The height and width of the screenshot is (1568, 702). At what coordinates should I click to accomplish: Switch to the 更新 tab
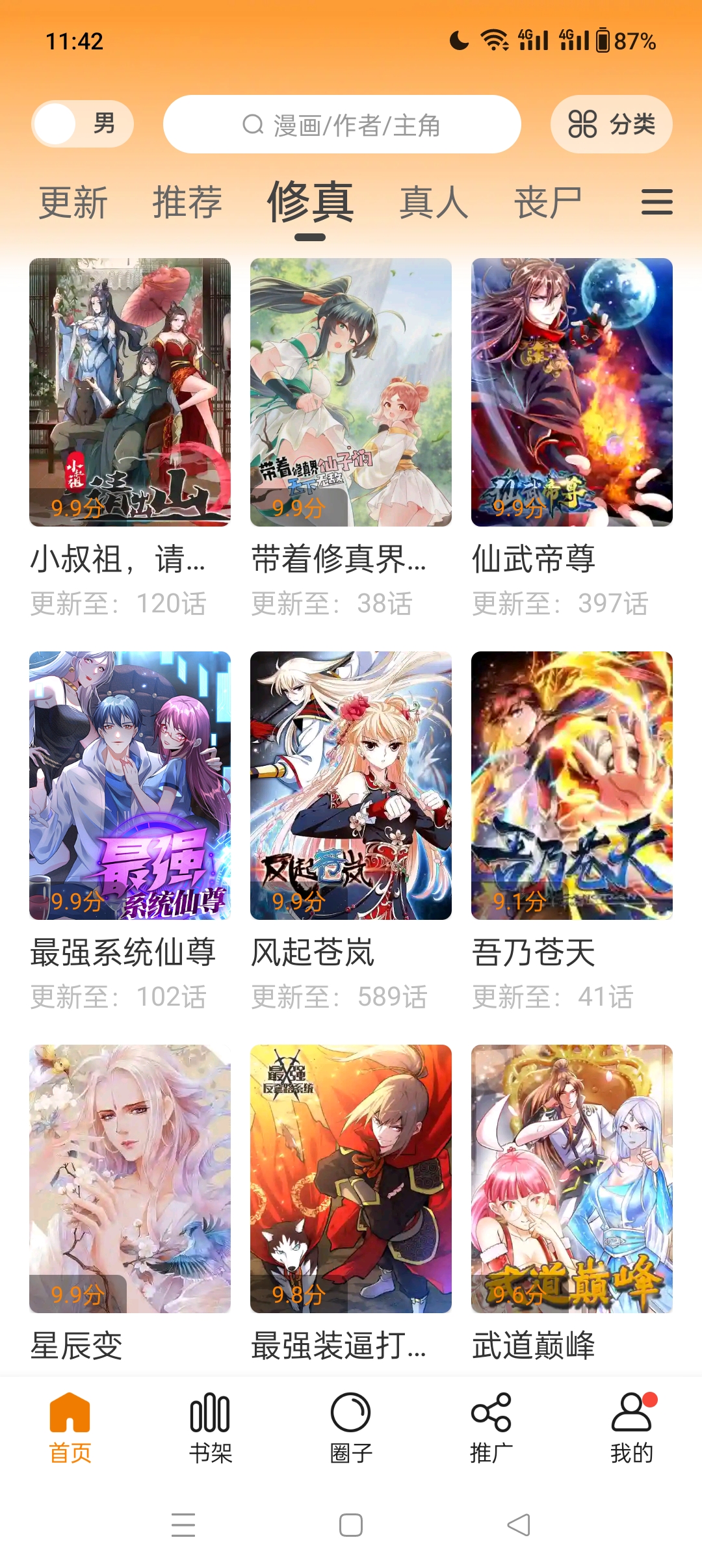[x=73, y=203]
